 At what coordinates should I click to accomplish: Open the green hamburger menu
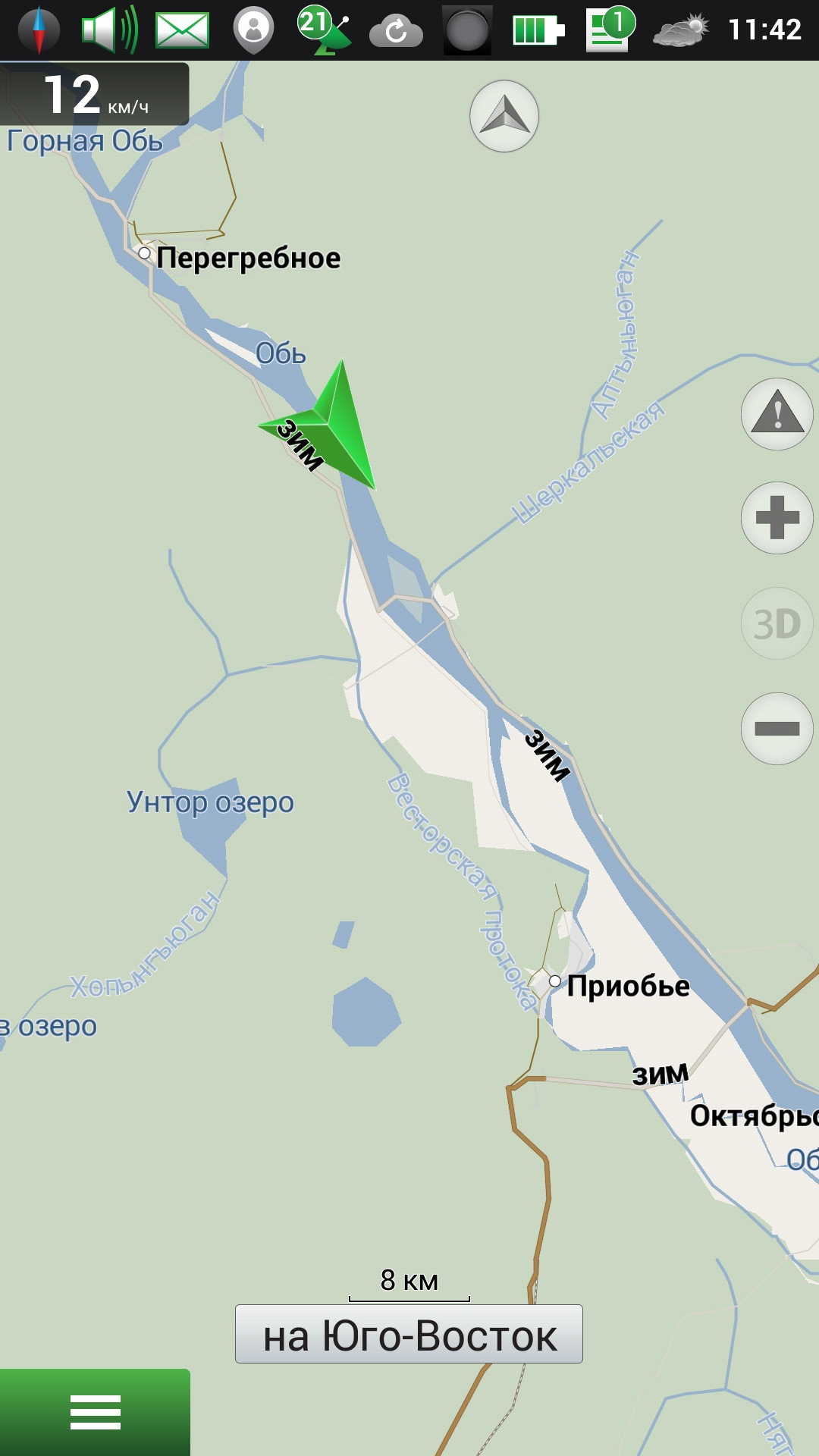tap(95, 1411)
